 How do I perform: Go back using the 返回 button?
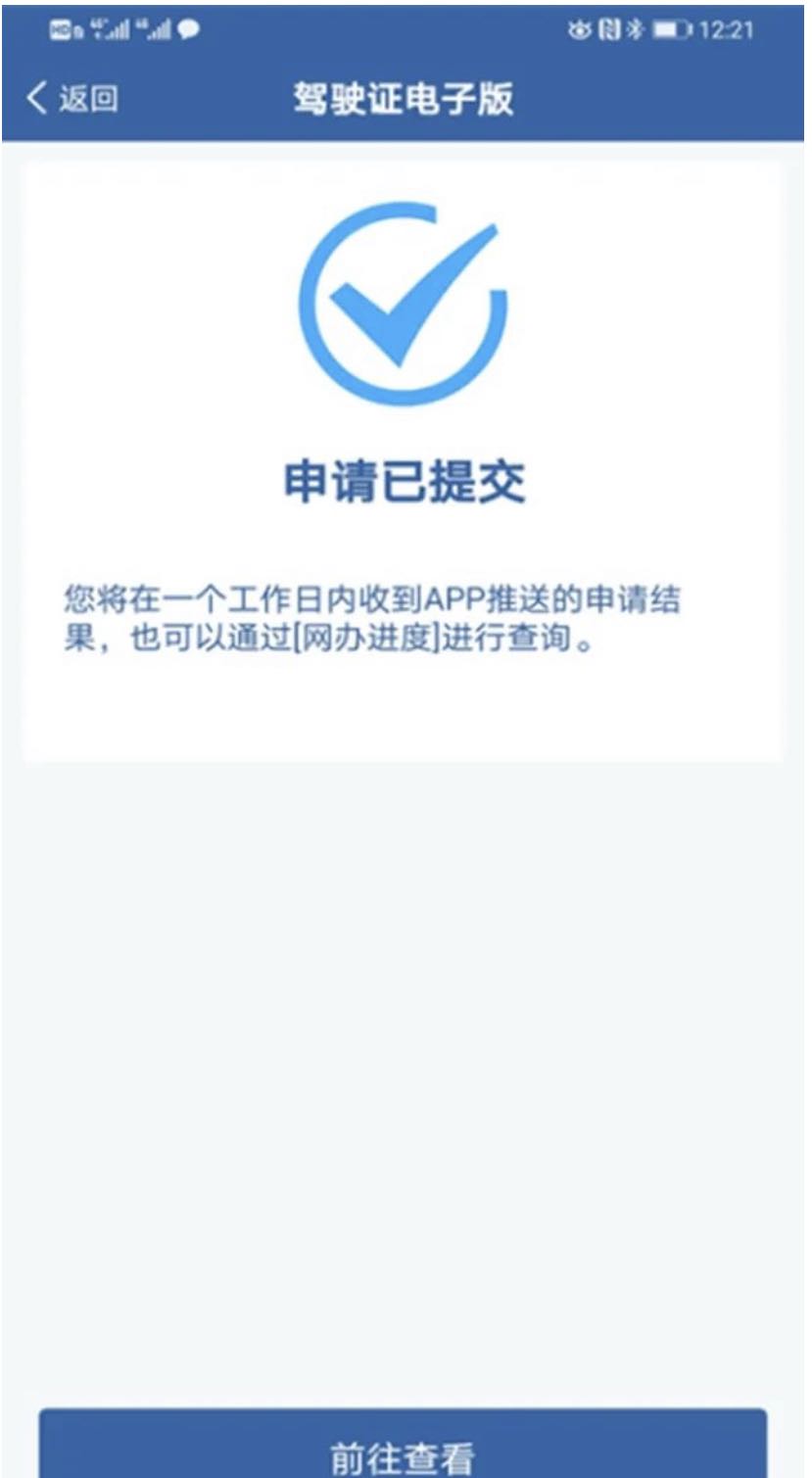coord(72,98)
